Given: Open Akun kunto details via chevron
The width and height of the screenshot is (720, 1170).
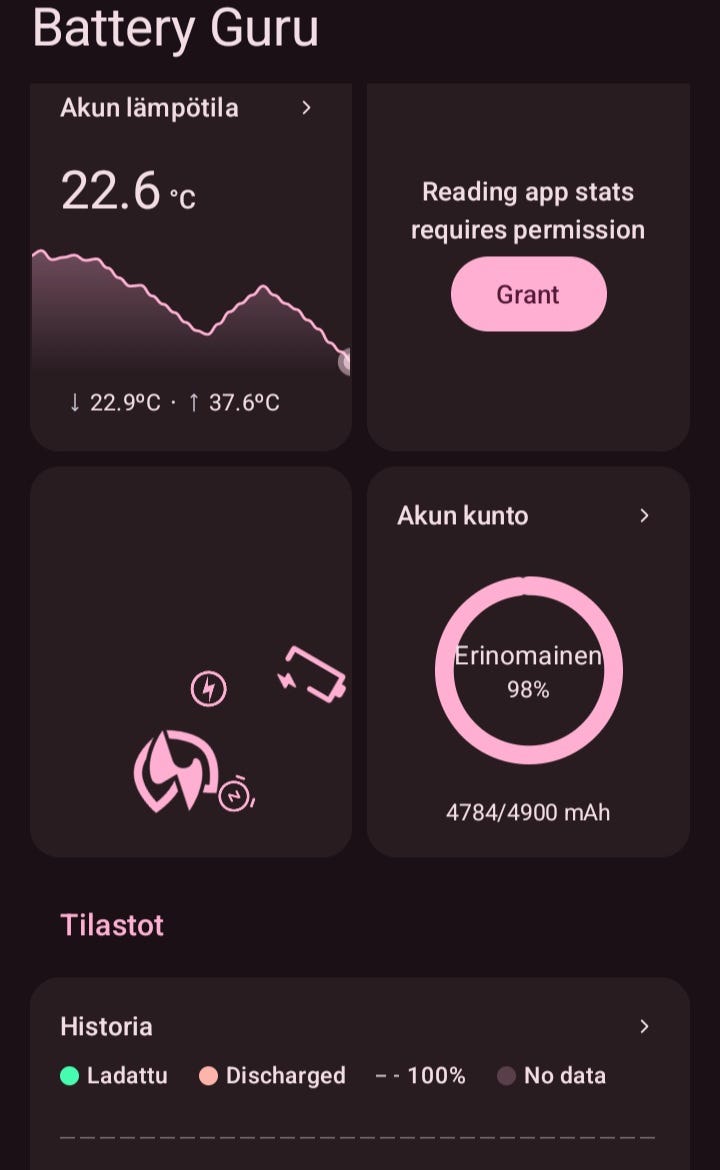Looking at the screenshot, I should point(644,516).
